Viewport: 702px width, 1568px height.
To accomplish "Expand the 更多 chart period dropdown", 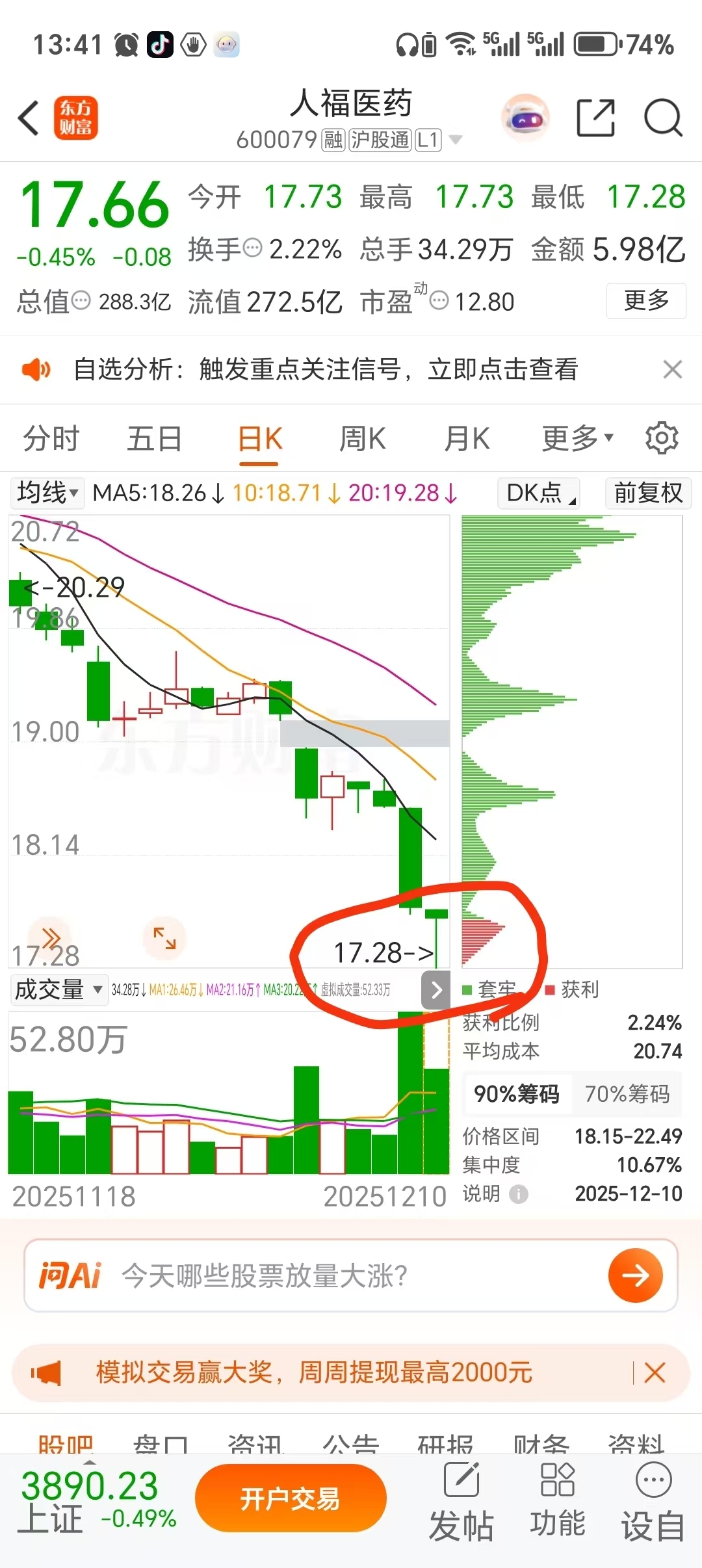I will (577, 438).
